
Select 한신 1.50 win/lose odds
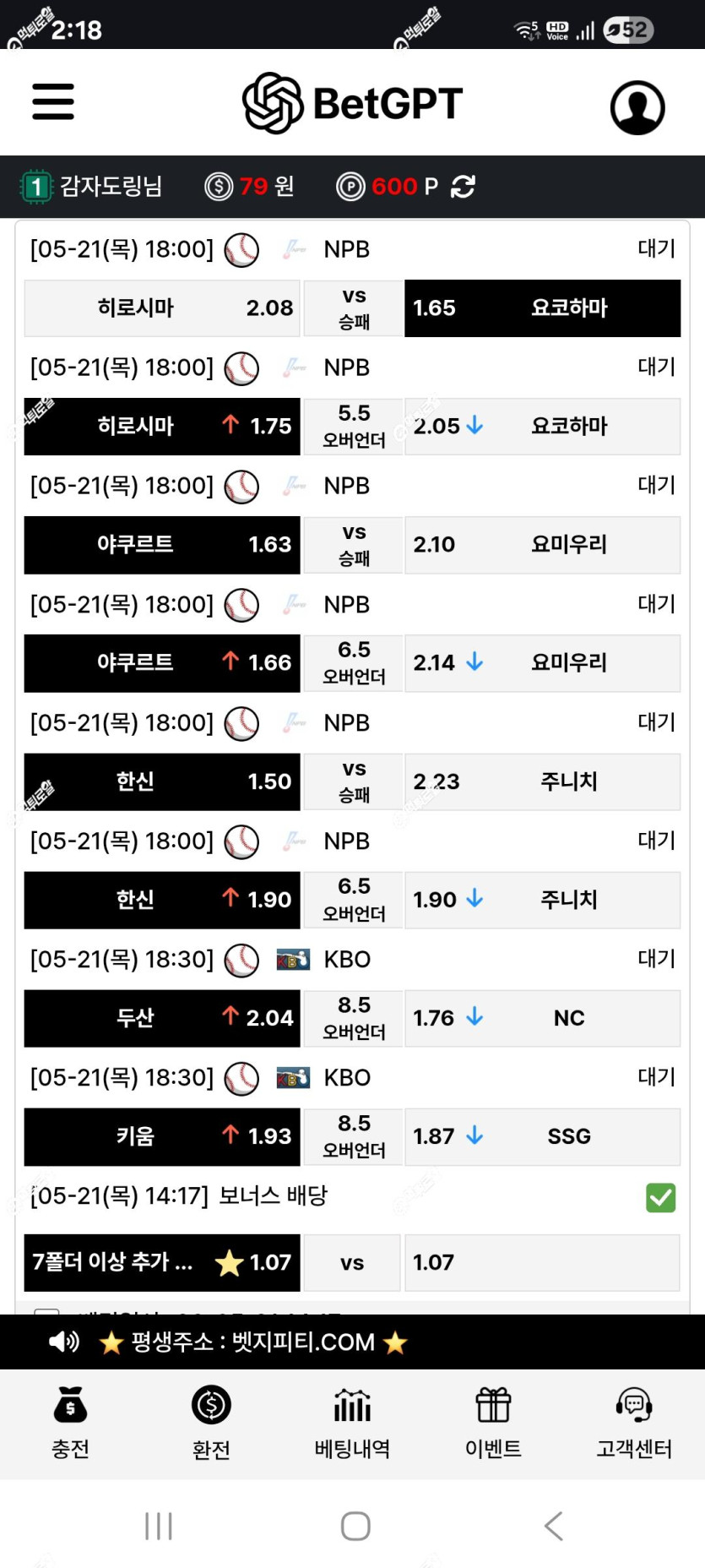(x=162, y=781)
